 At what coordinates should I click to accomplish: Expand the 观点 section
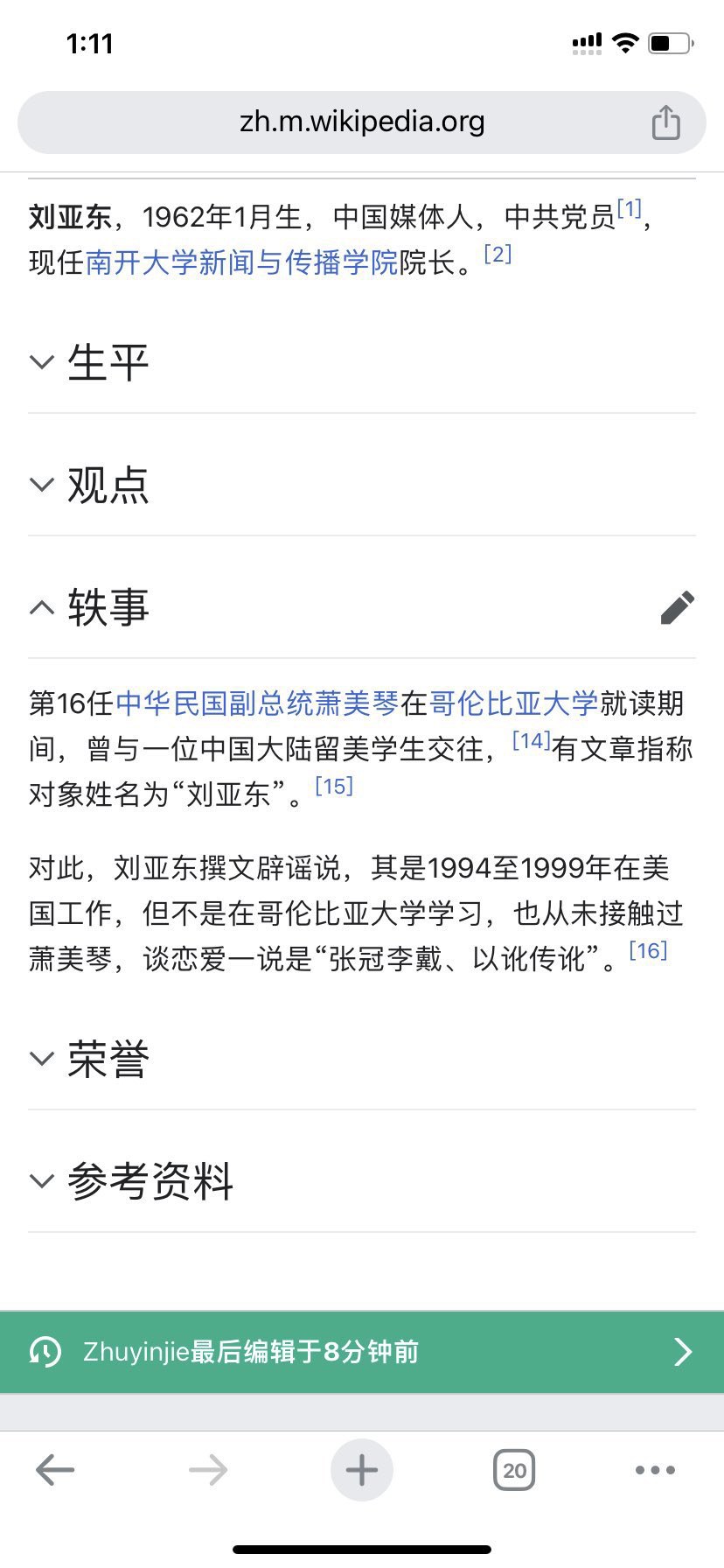click(x=108, y=485)
